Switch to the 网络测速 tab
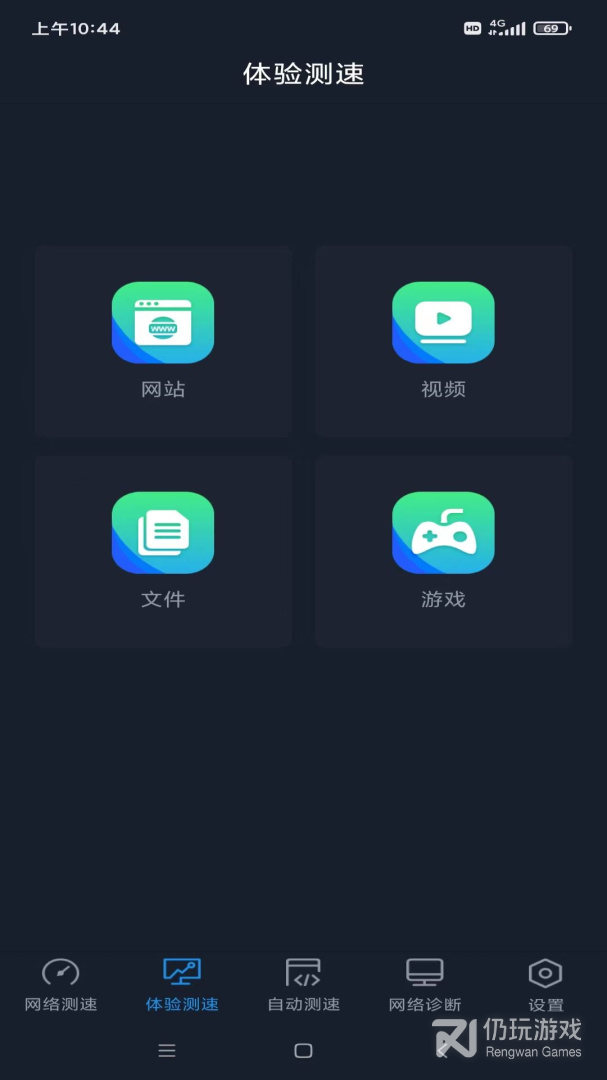The width and height of the screenshot is (607, 1080). pos(61,985)
